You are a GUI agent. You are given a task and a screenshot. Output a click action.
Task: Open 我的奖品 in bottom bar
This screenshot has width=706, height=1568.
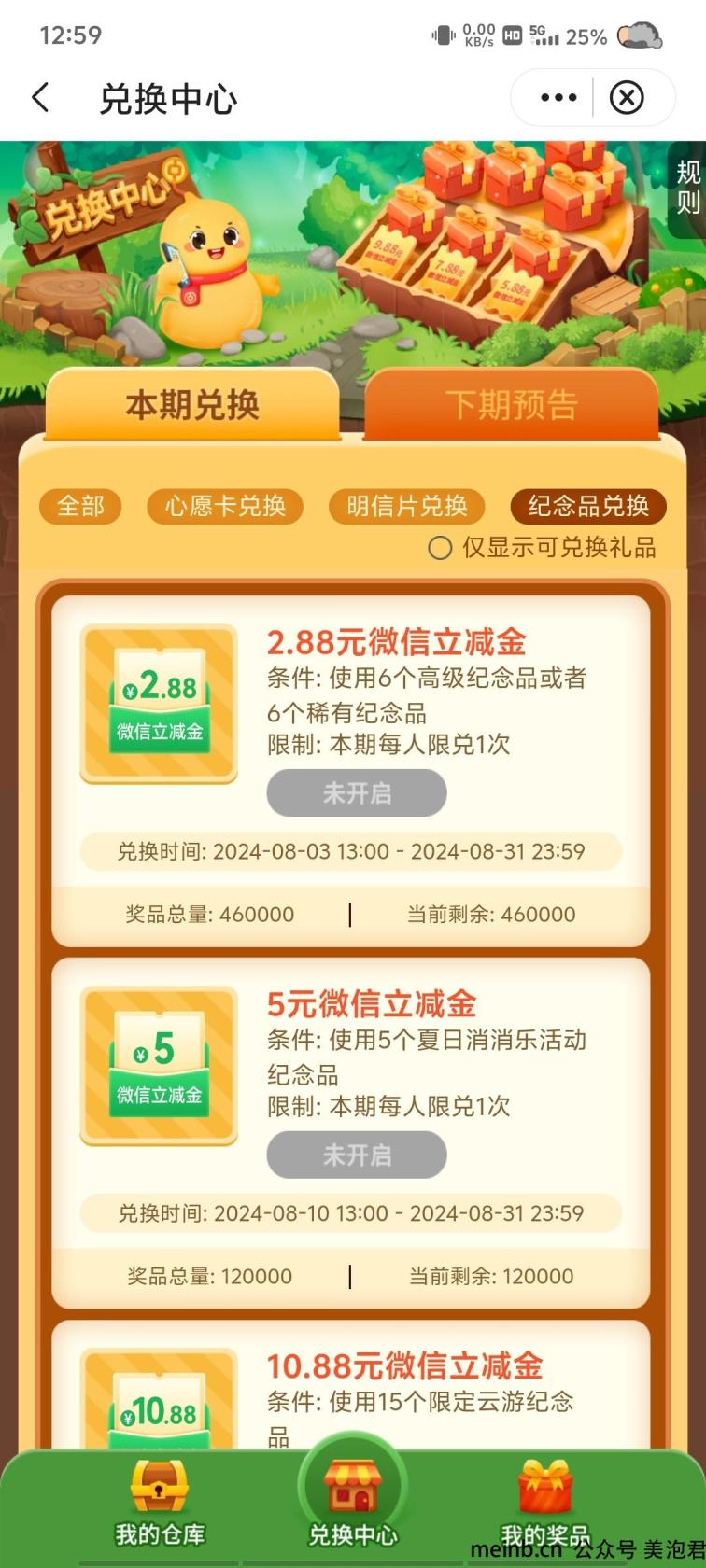click(x=545, y=1504)
